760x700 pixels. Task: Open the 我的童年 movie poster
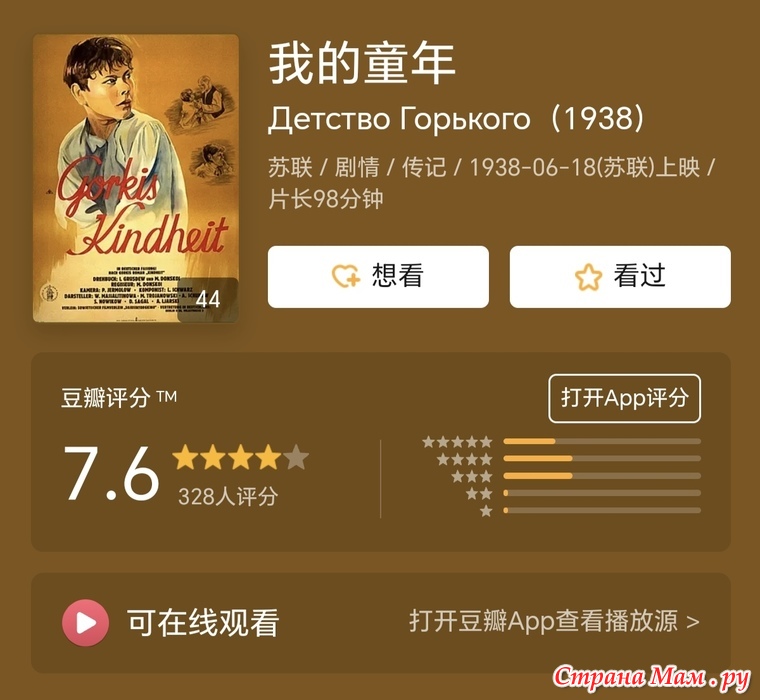[x=136, y=179]
